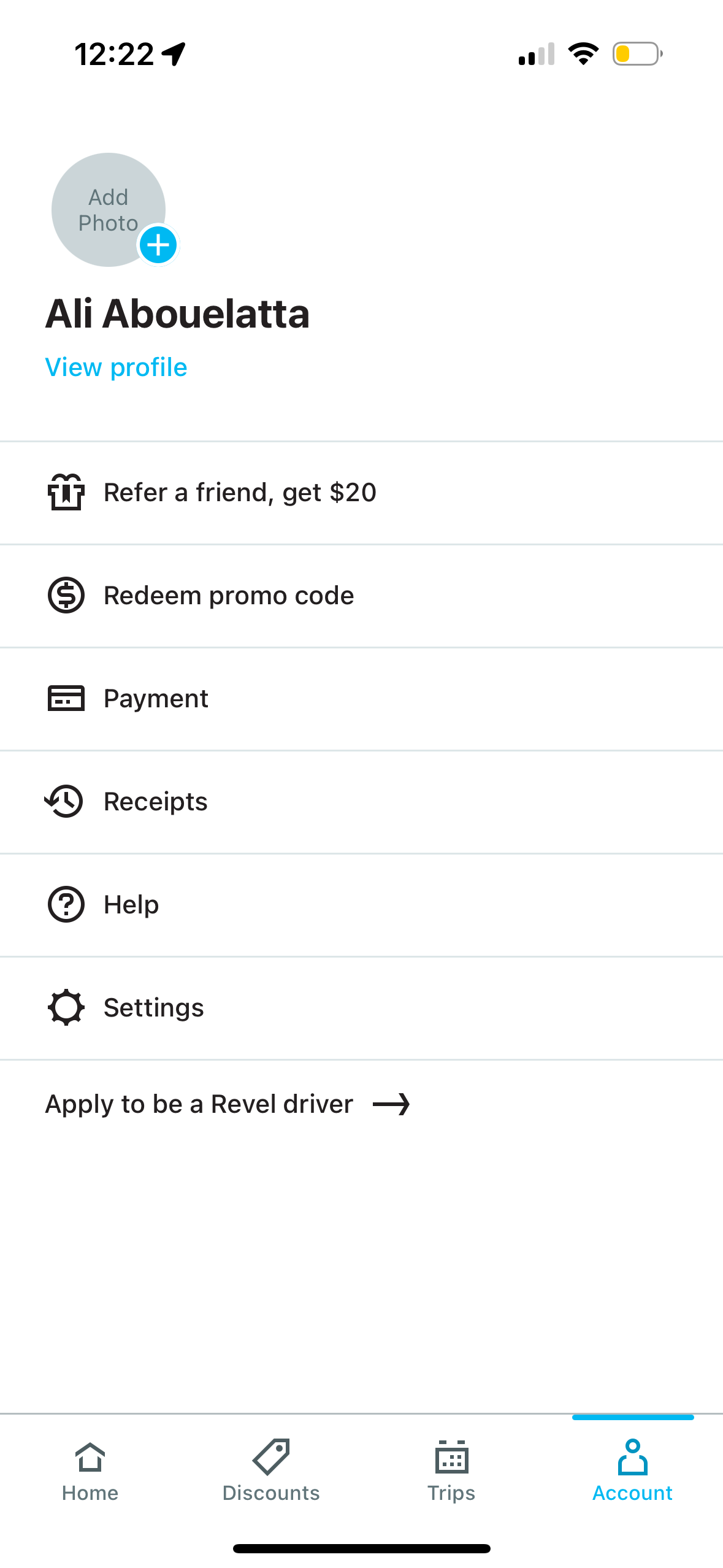
Task: Select Refer a friend, get $20
Action: (240, 492)
